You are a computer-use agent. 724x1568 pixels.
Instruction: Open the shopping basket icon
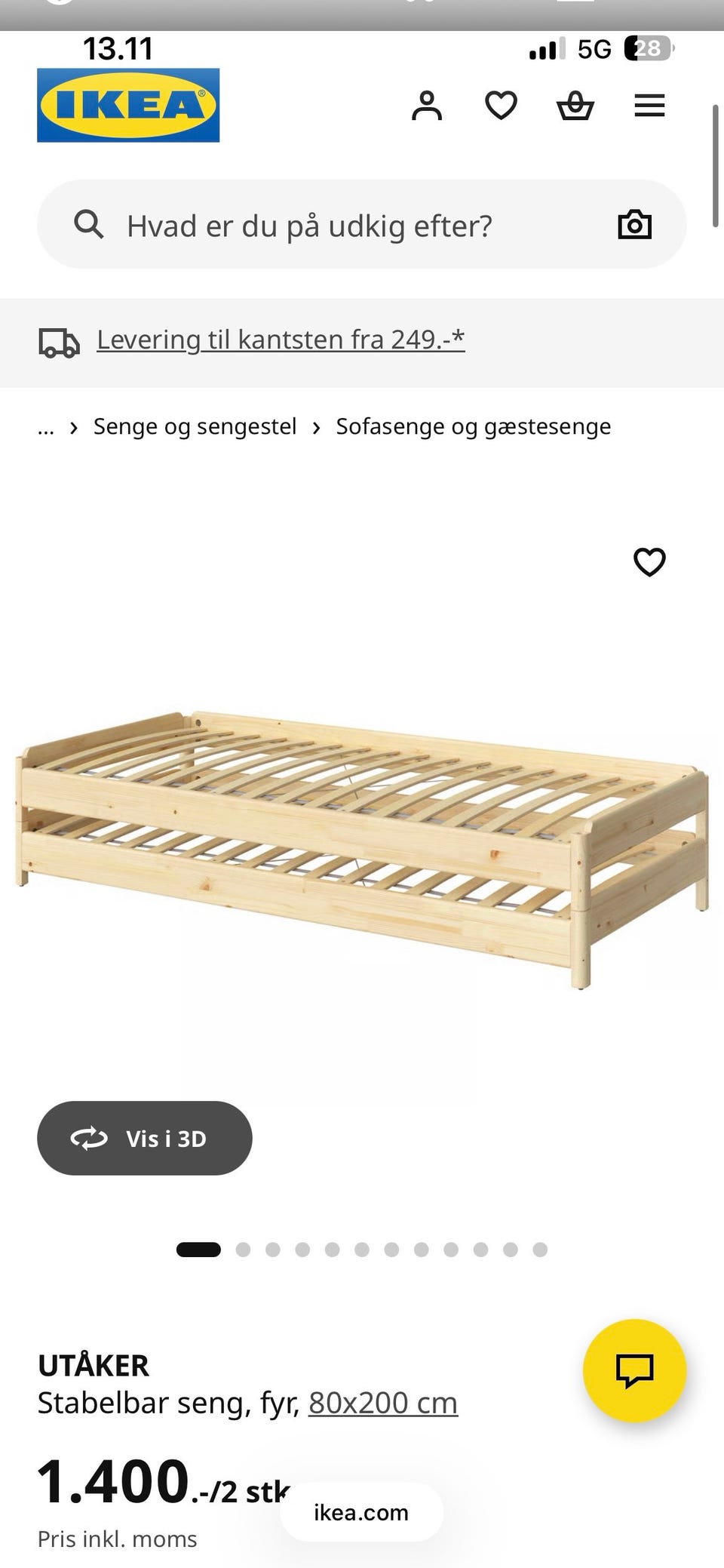click(x=575, y=106)
